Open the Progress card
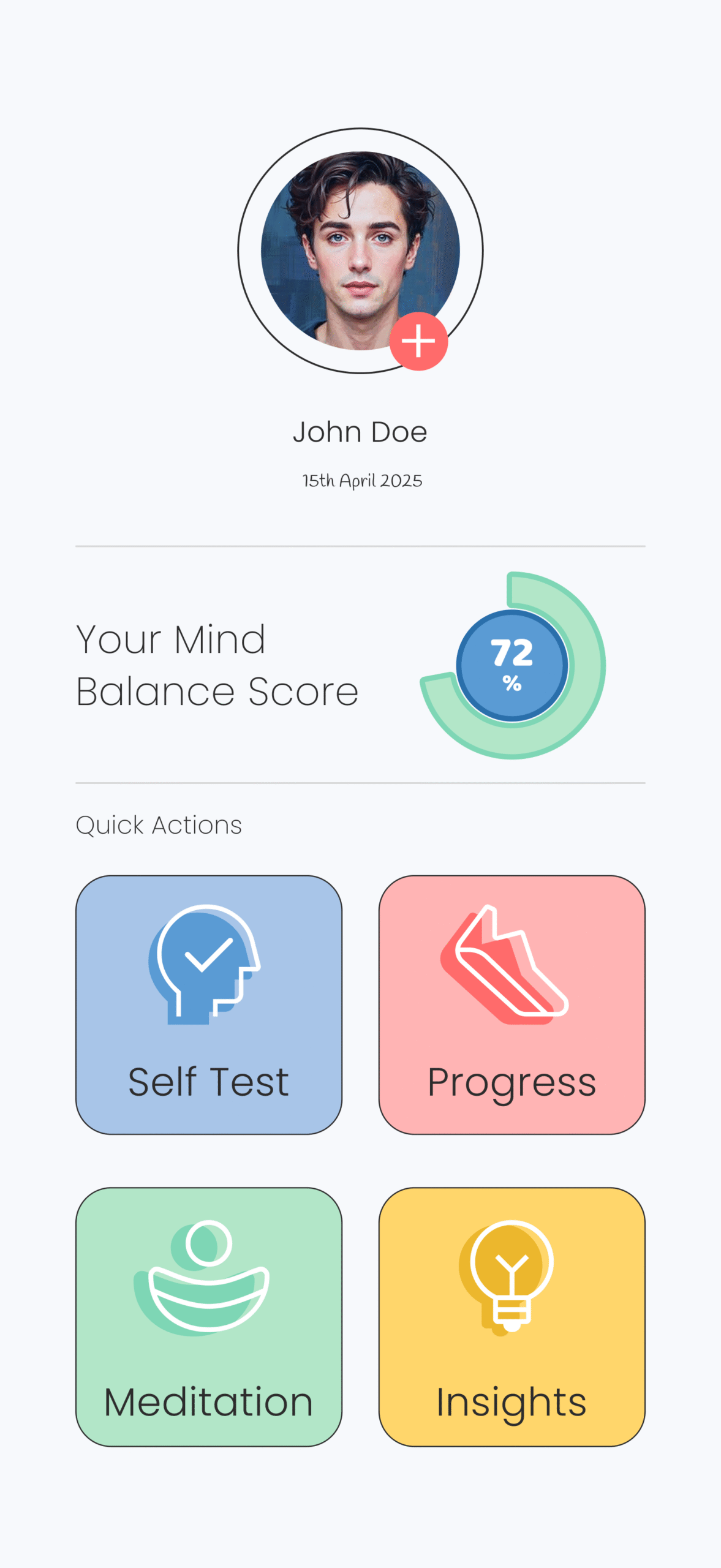Viewport: 721px width, 1568px height. click(511, 1005)
